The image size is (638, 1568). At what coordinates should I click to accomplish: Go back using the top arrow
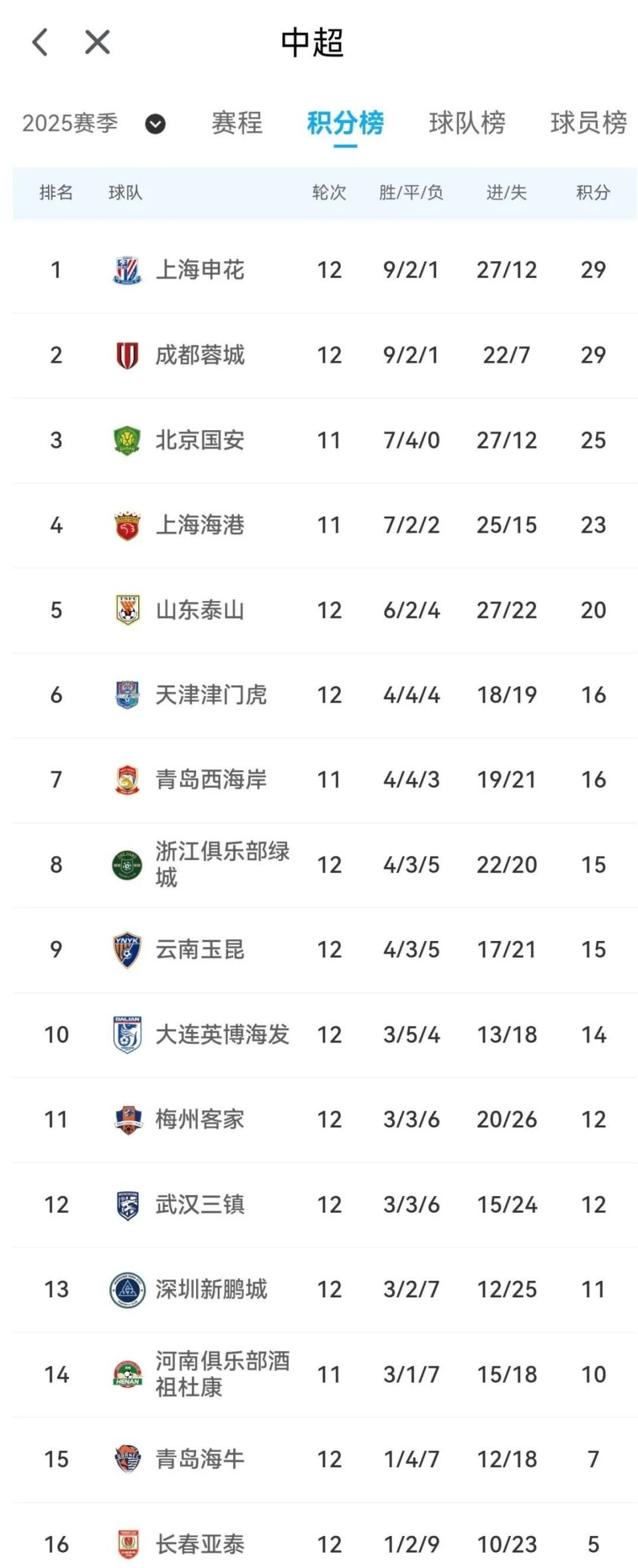tap(40, 43)
